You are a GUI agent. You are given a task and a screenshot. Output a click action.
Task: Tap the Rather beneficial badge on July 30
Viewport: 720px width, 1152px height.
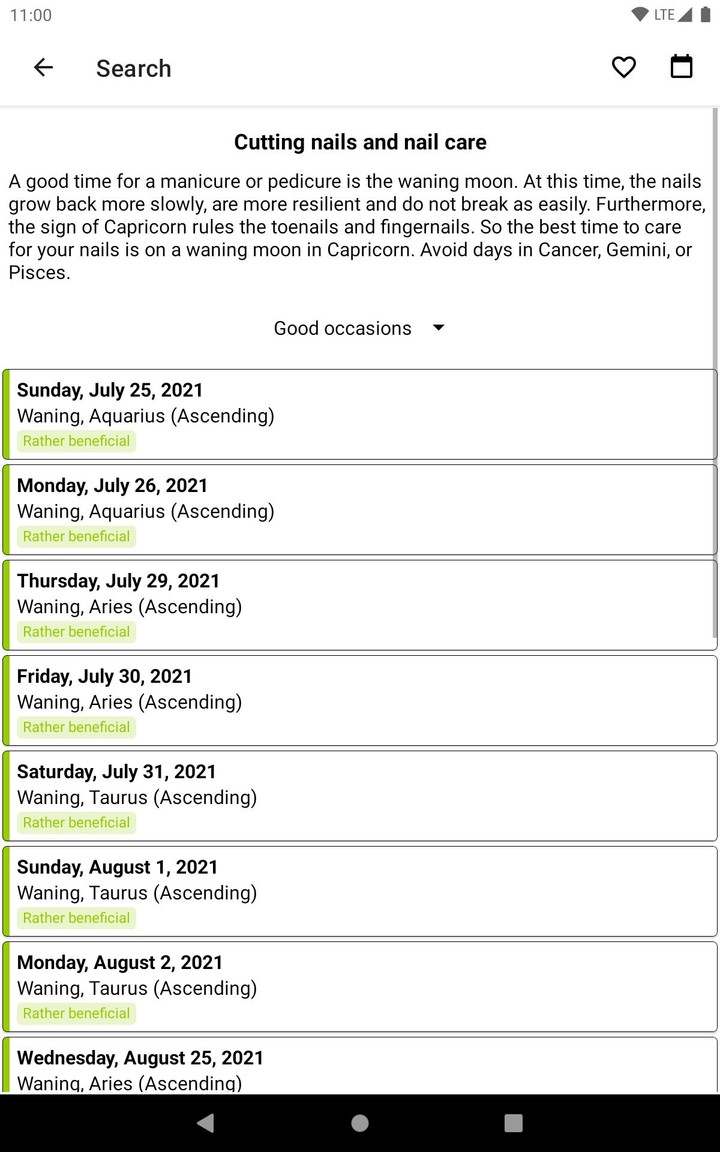pos(76,727)
